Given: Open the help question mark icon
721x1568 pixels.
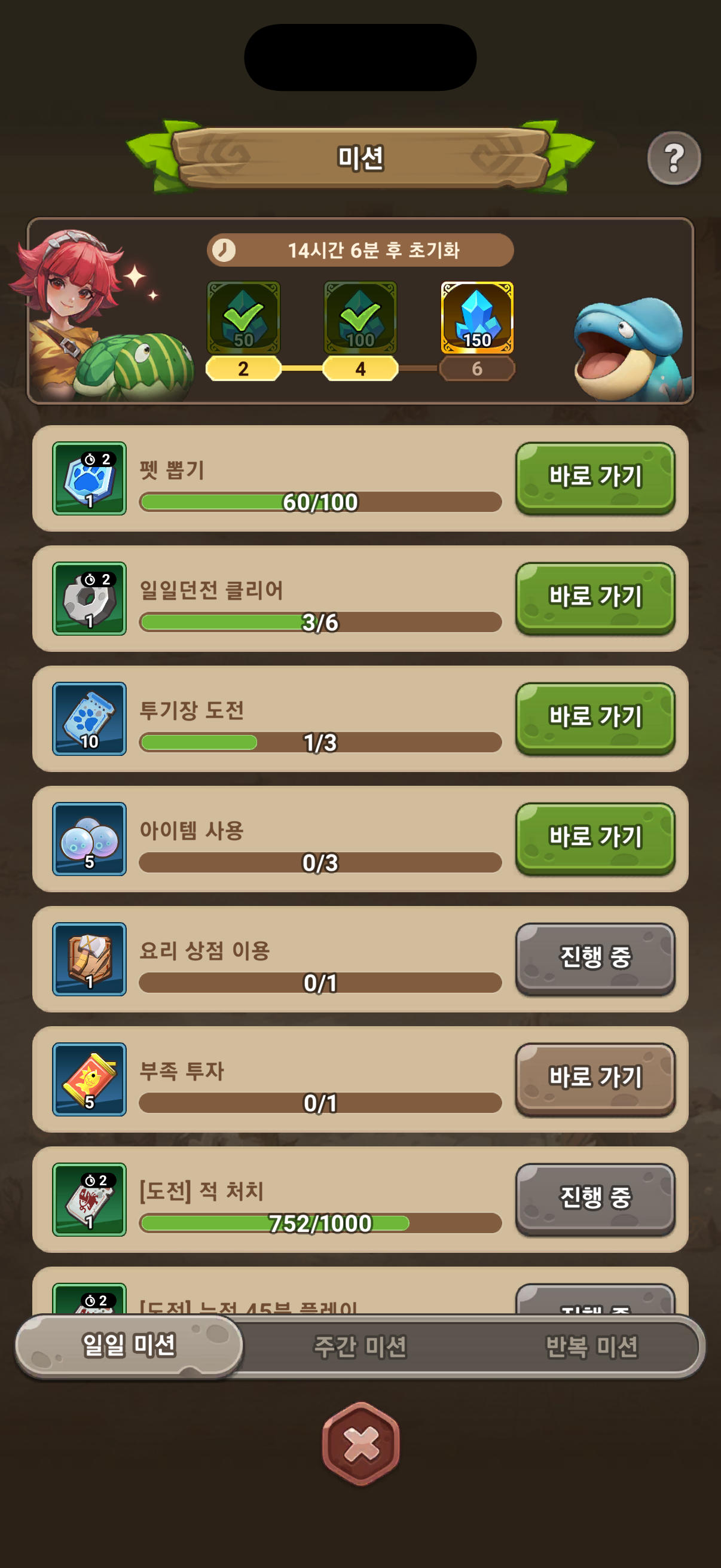Looking at the screenshot, I should (x=674, y=158).
